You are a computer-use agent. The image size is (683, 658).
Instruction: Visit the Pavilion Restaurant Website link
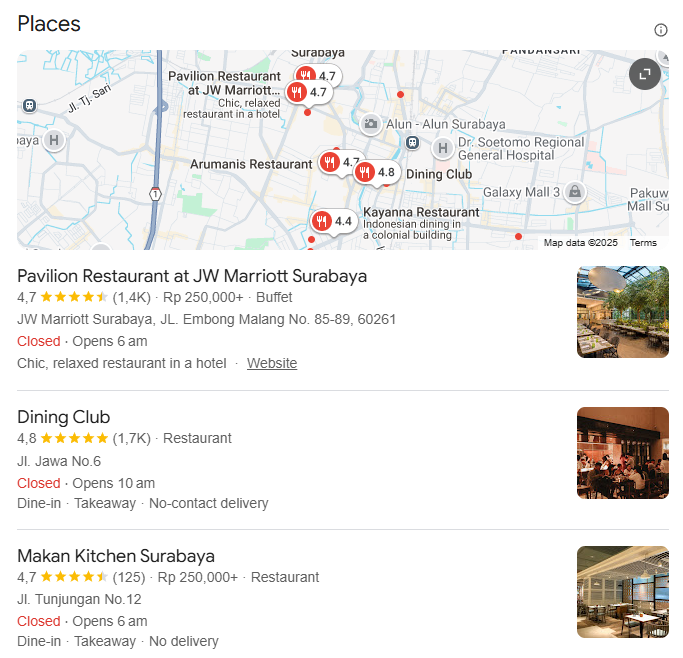(x=272, y=363)
